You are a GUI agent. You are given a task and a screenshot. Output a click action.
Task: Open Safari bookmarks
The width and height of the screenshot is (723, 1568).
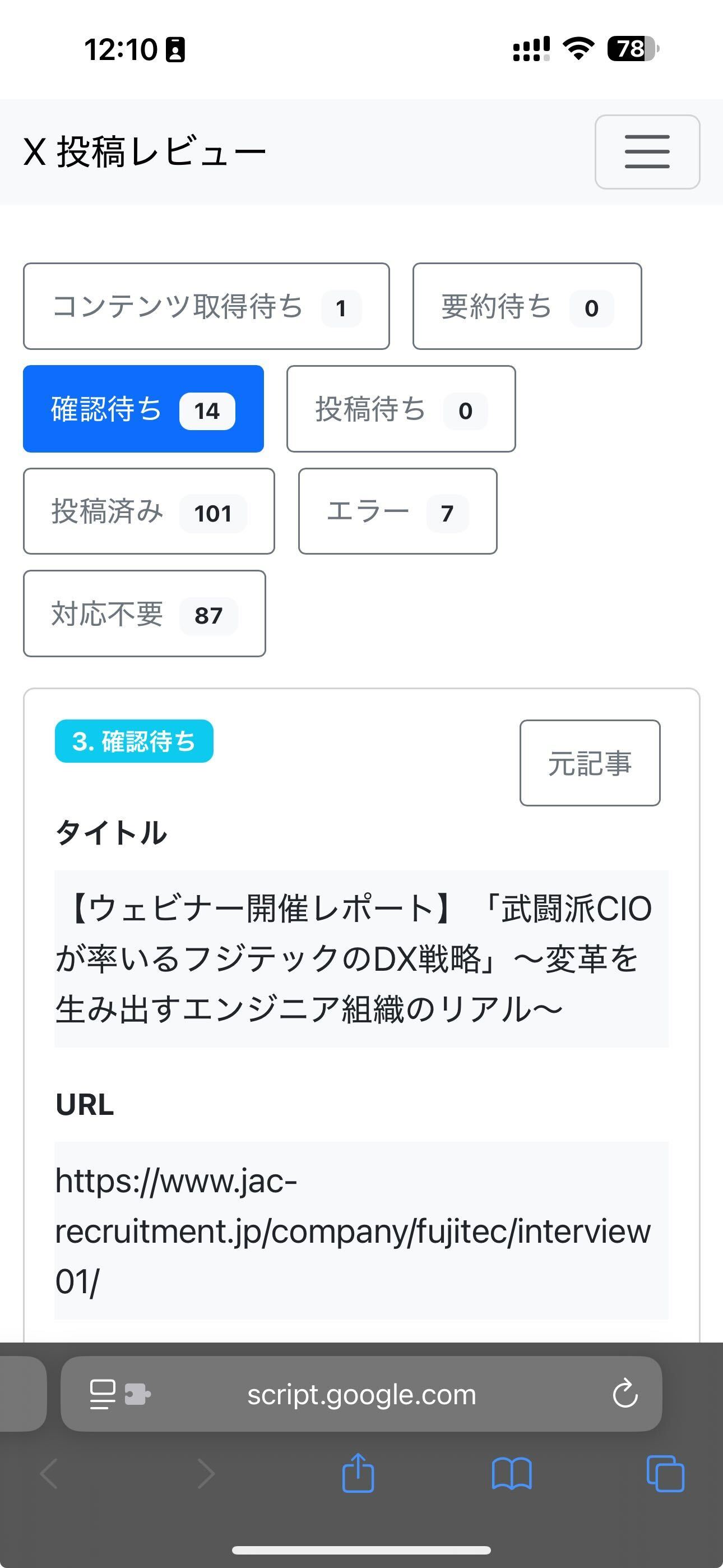pyautogui.click(x=512, y=1474)
